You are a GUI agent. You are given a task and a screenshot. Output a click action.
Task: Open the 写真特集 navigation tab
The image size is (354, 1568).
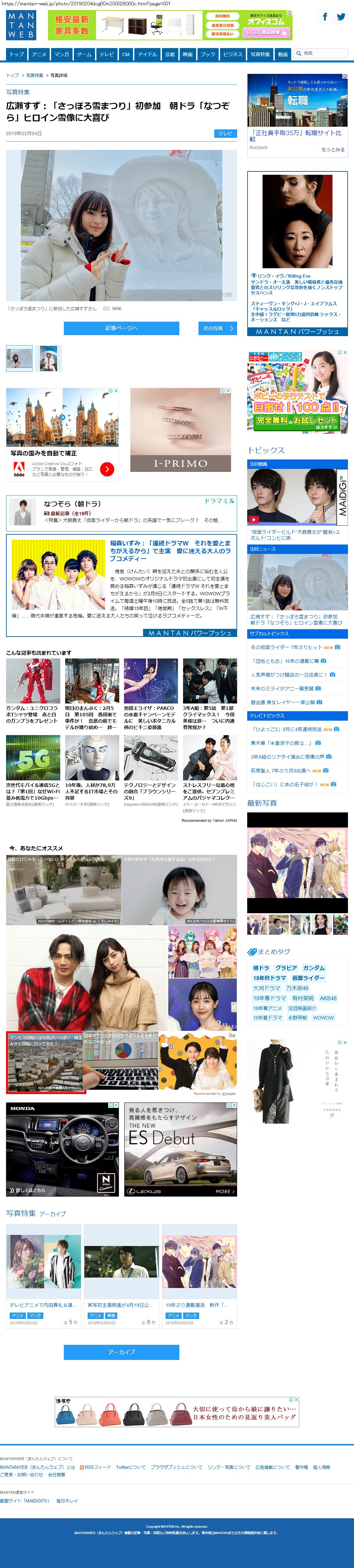pos(260,54)
